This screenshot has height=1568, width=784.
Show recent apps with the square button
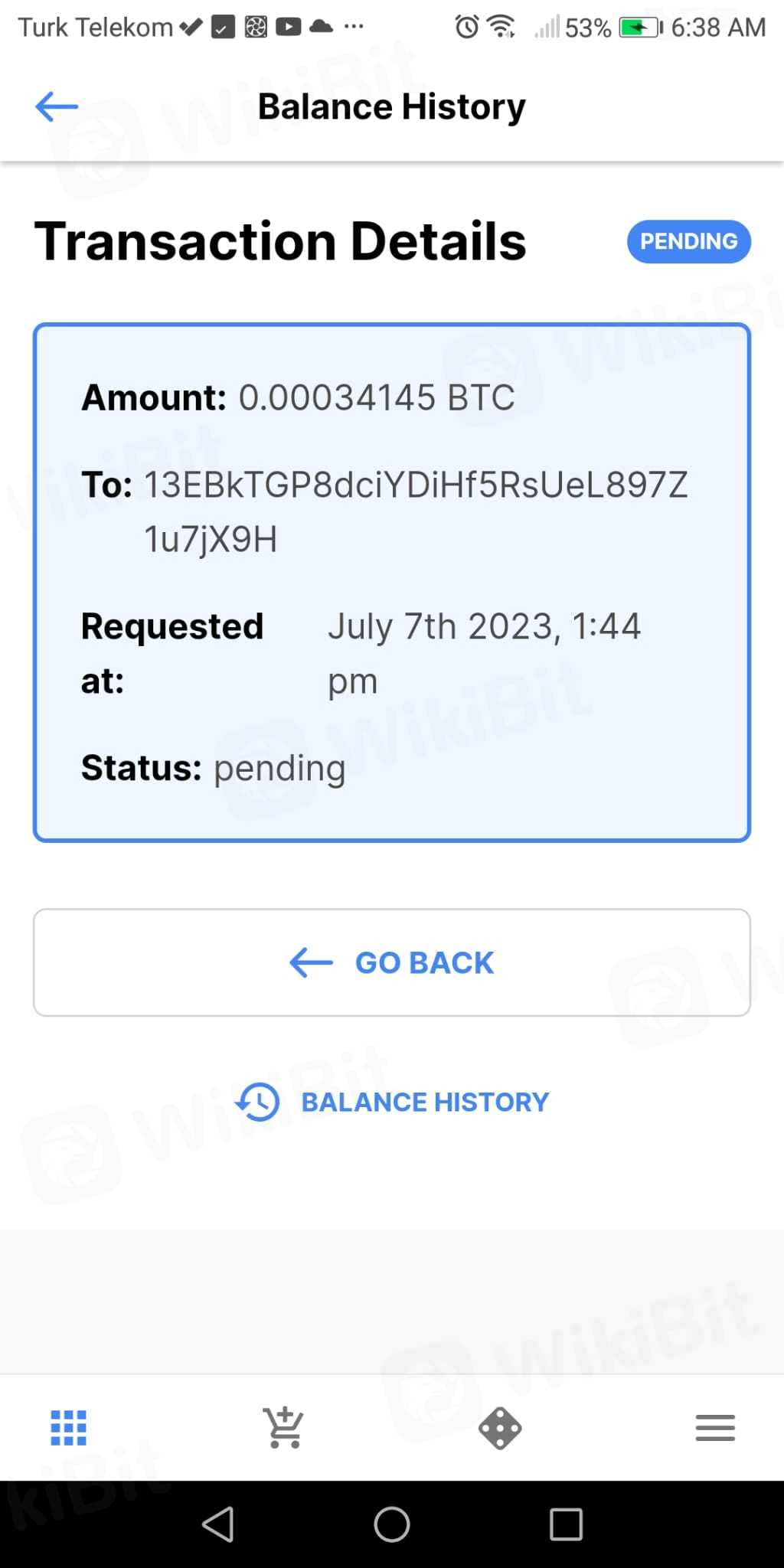[x=566, y=1524]
